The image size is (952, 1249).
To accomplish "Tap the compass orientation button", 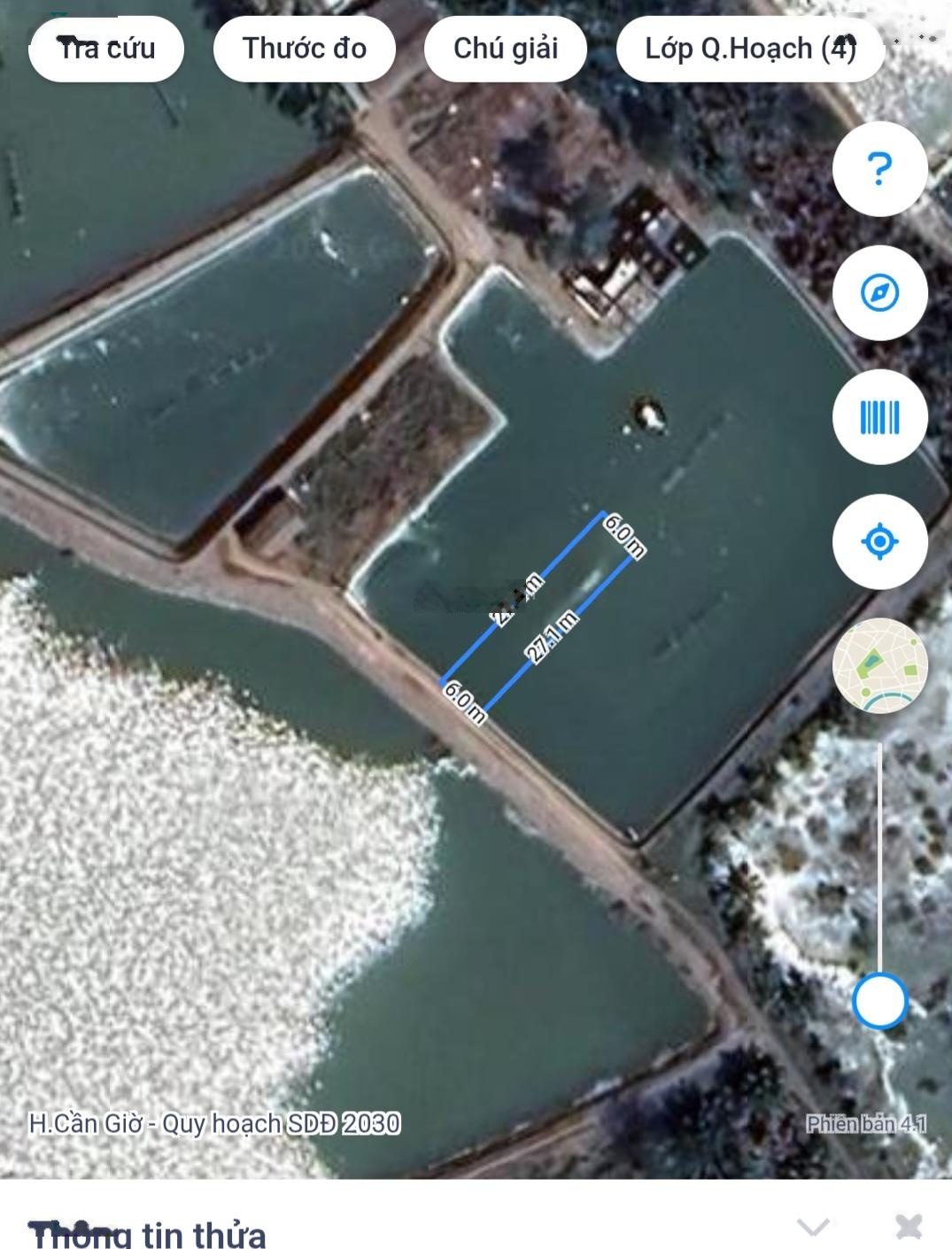I will (879, 292).
